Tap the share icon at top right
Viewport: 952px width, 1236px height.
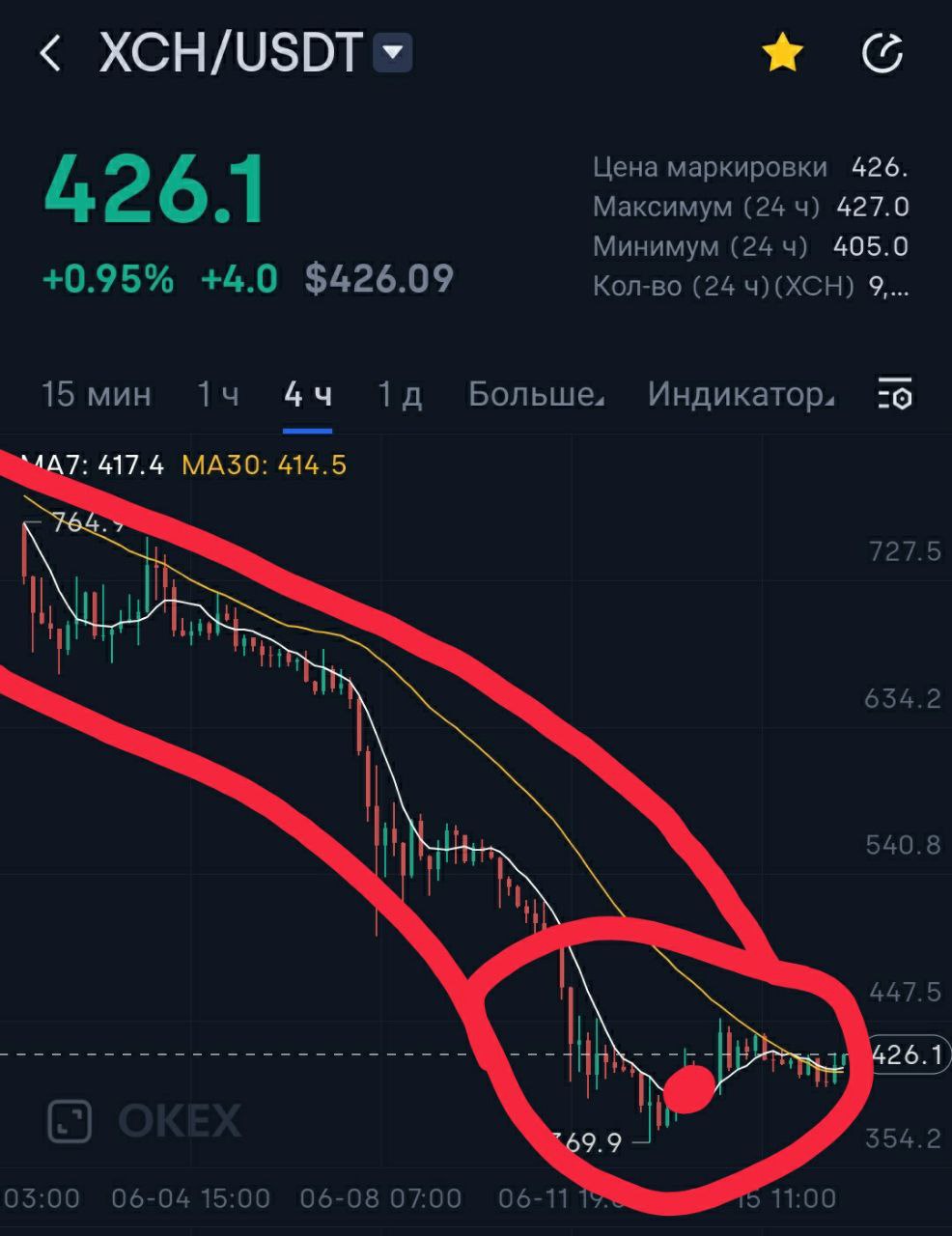pyautogui.click(x=882, y=54)
